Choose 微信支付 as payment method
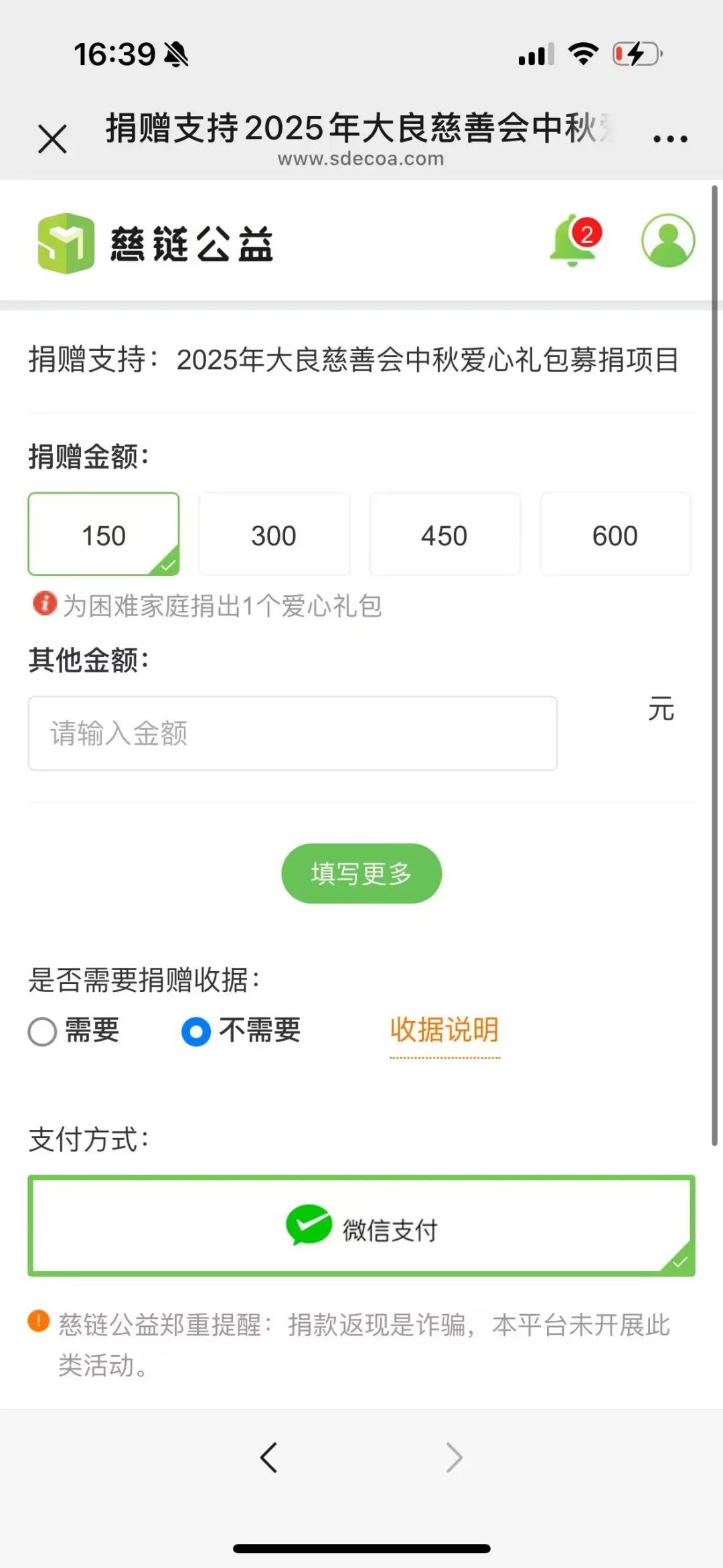Screen dimensions: 723x1568 point(361,1226)
